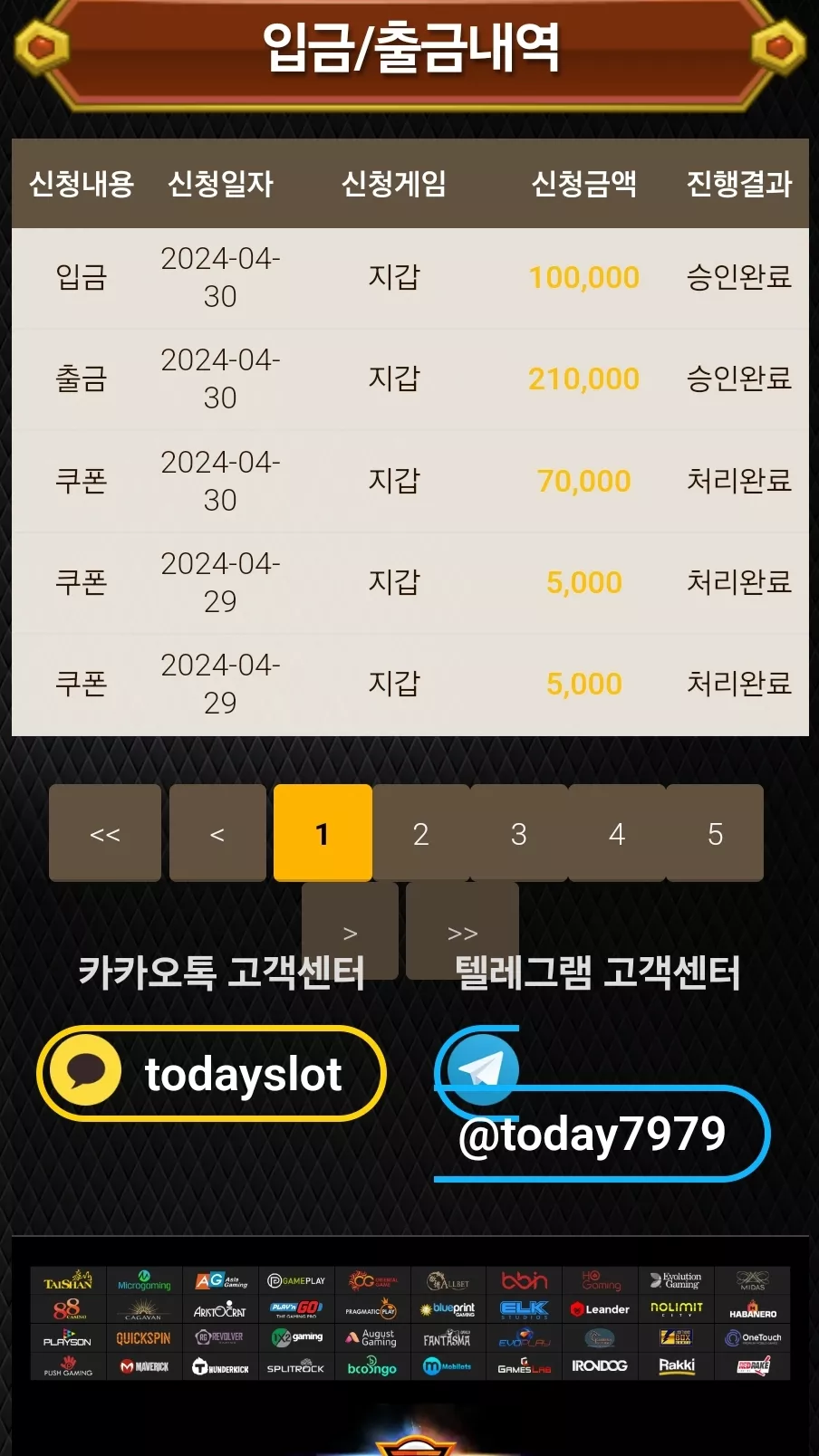Jump to the last page with >>

(x=462, y=931)
